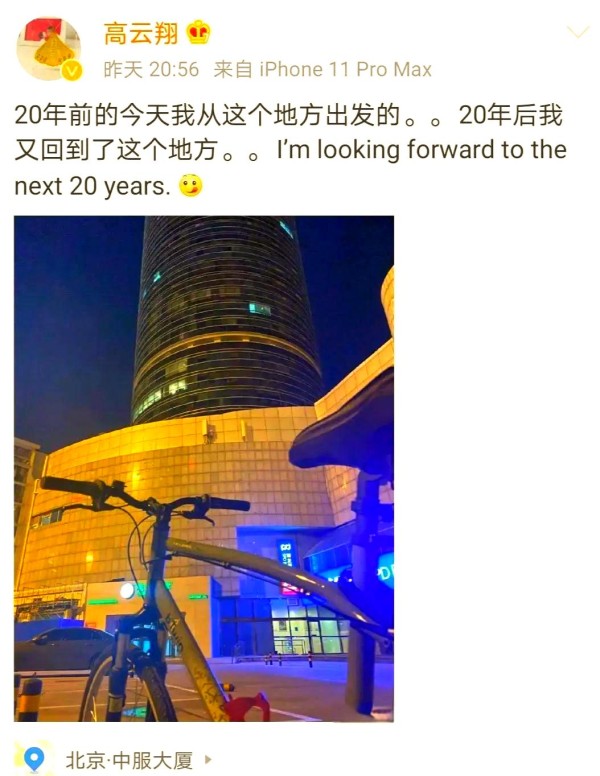View the night building photo full screen
The width and height of the screenshot is (600, 776).
[204, 468]
